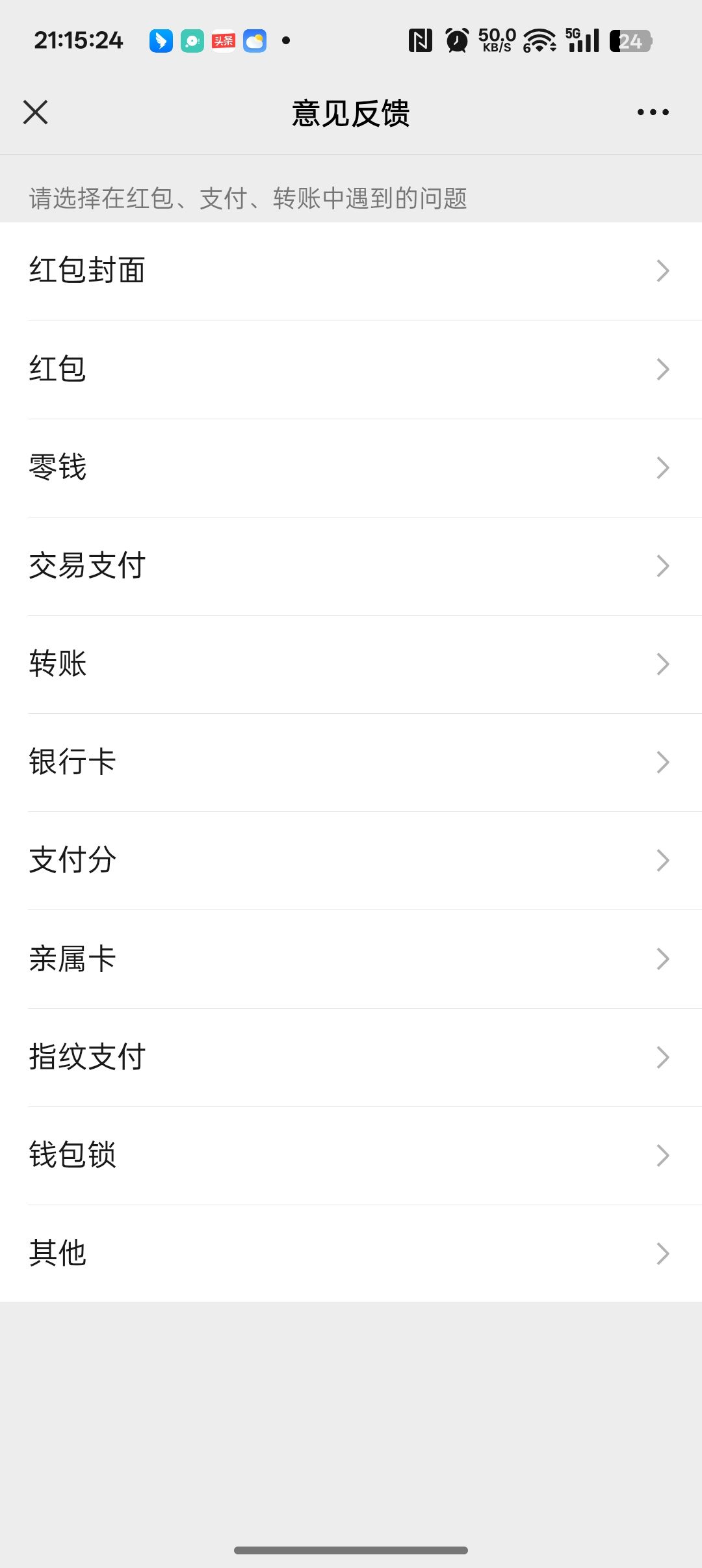Close the 意见反馈 page

[36, 112]
